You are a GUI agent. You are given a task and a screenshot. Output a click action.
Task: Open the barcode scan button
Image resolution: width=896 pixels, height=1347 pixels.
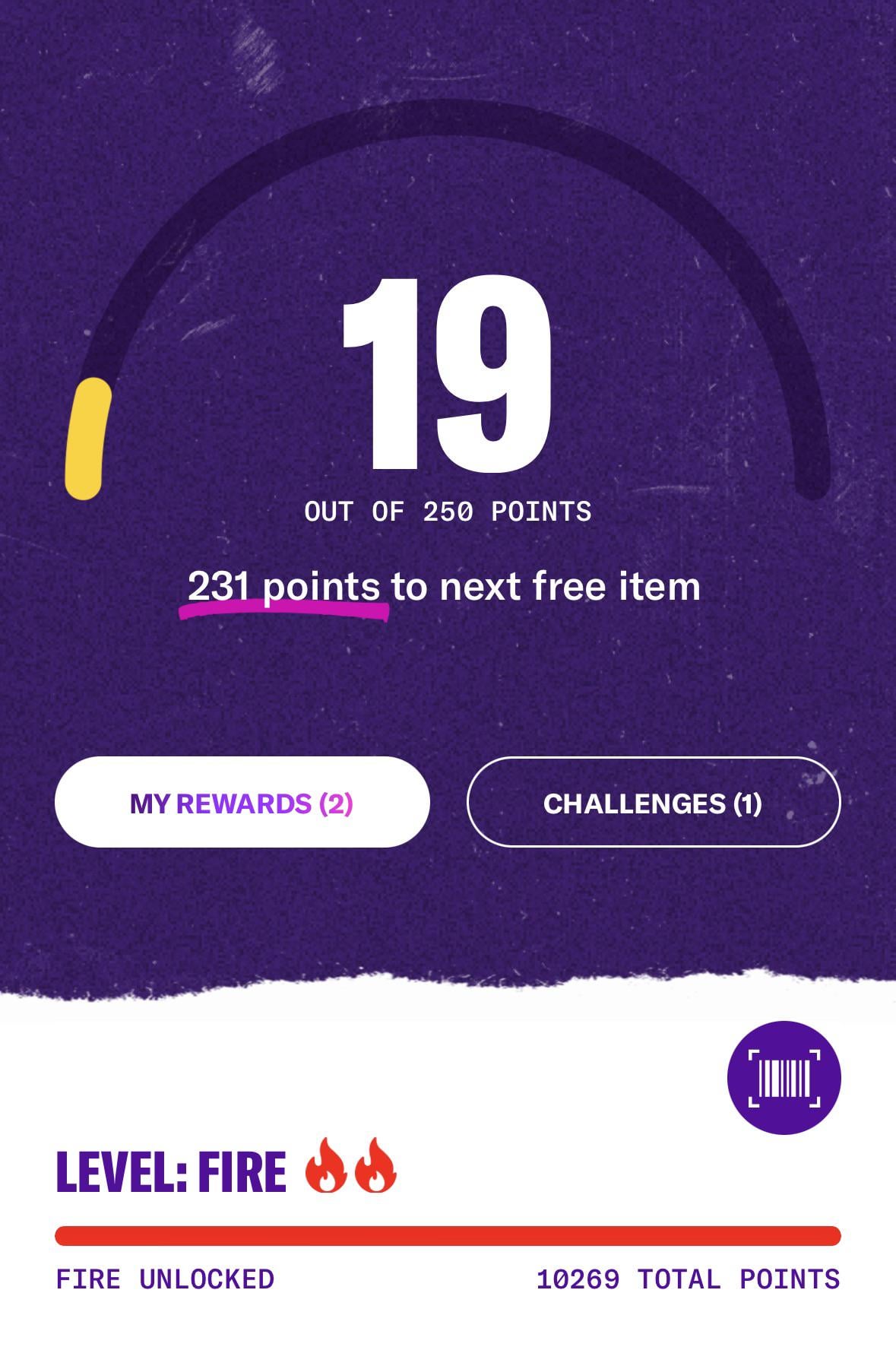[x=784, y=1078]
